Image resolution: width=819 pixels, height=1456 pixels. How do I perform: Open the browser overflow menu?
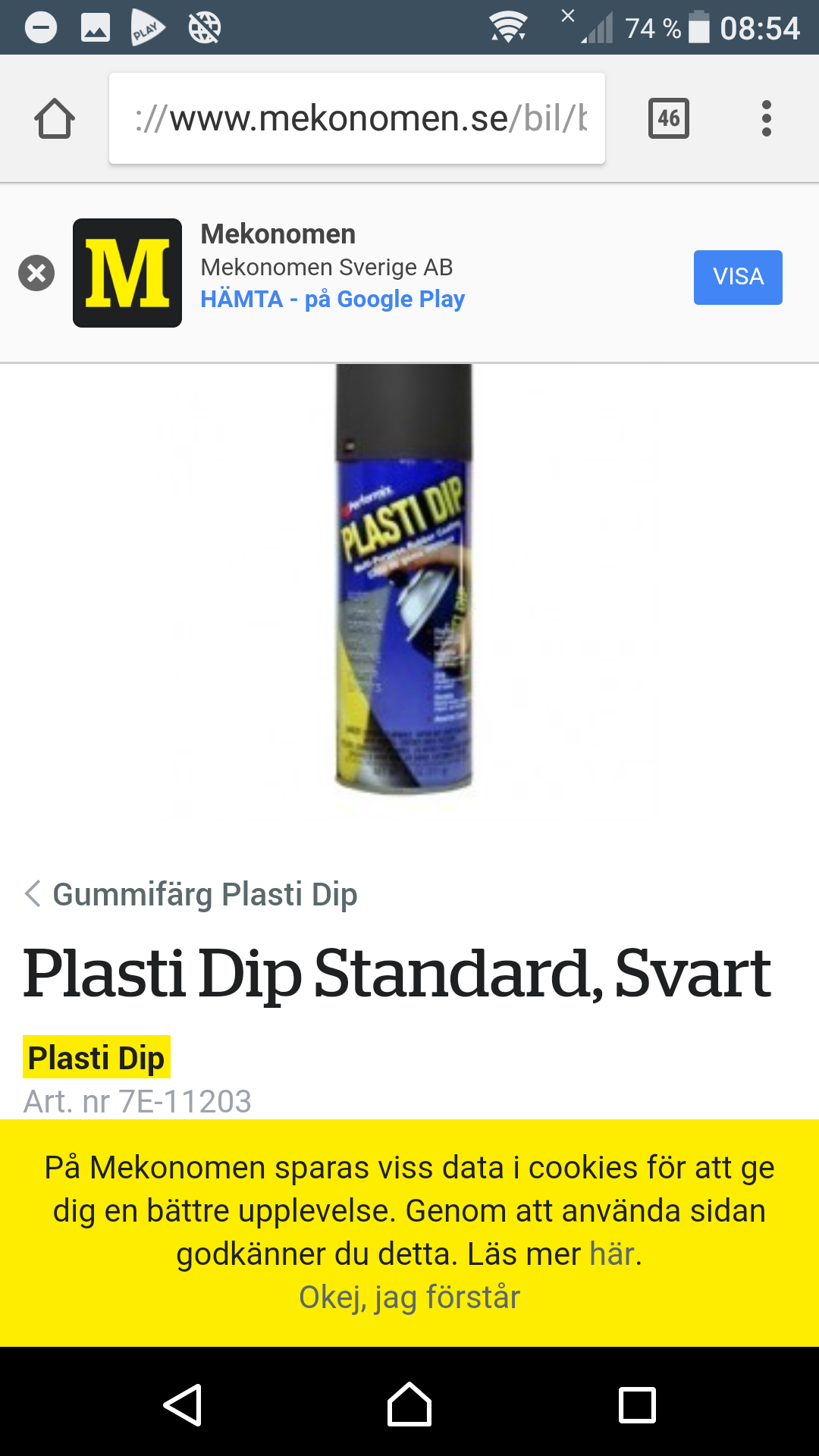[766, 118]
